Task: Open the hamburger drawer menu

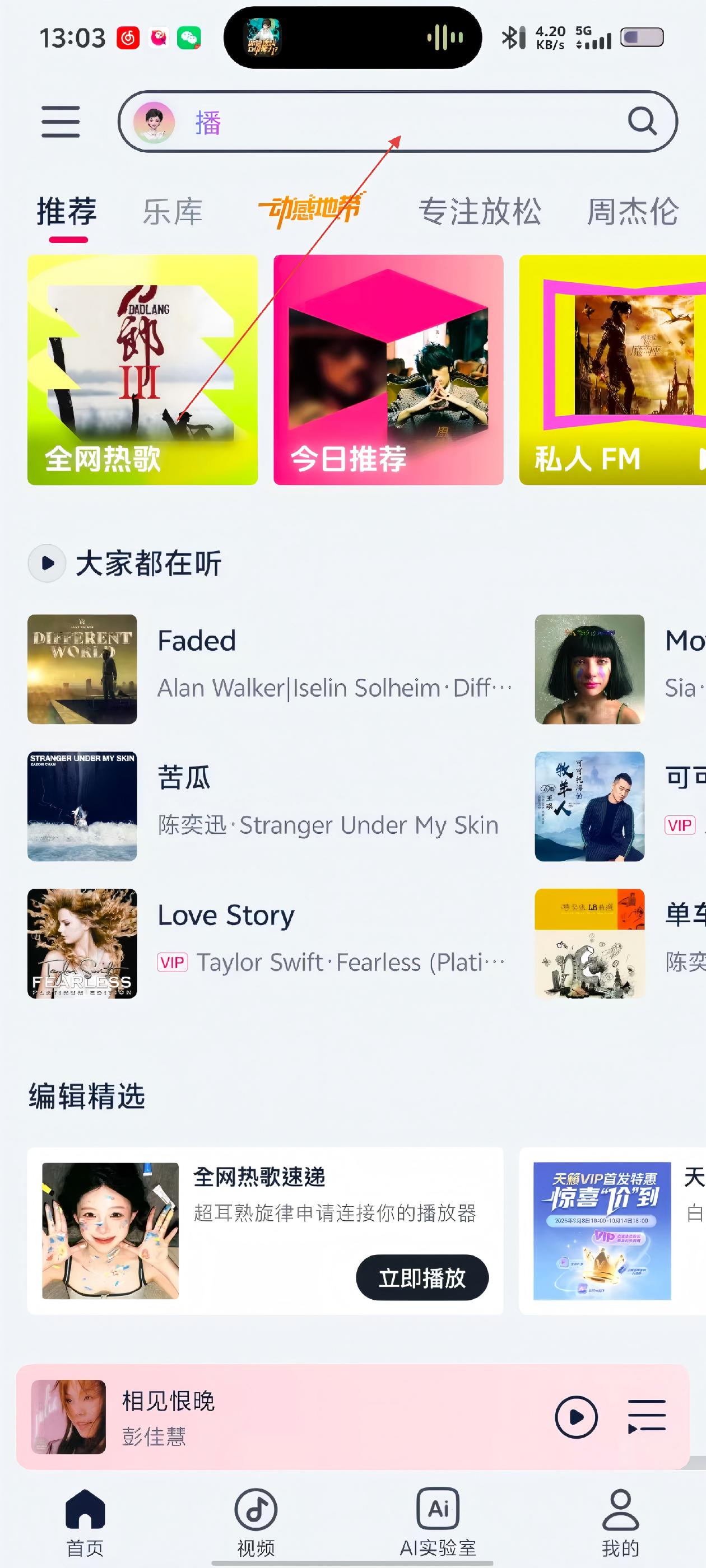Action: [61, 121]
